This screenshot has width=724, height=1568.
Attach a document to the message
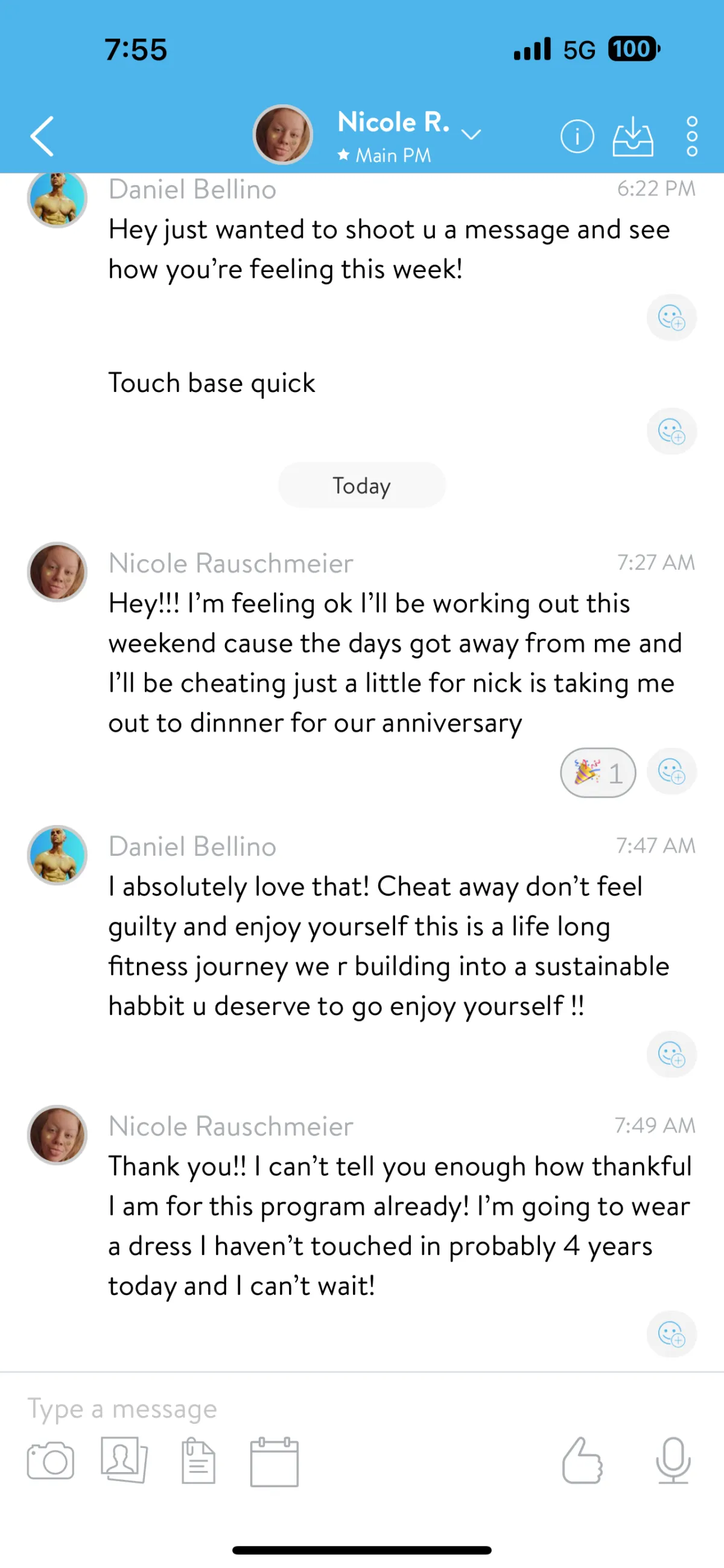pyautogui.click(x=198, y=1460)
